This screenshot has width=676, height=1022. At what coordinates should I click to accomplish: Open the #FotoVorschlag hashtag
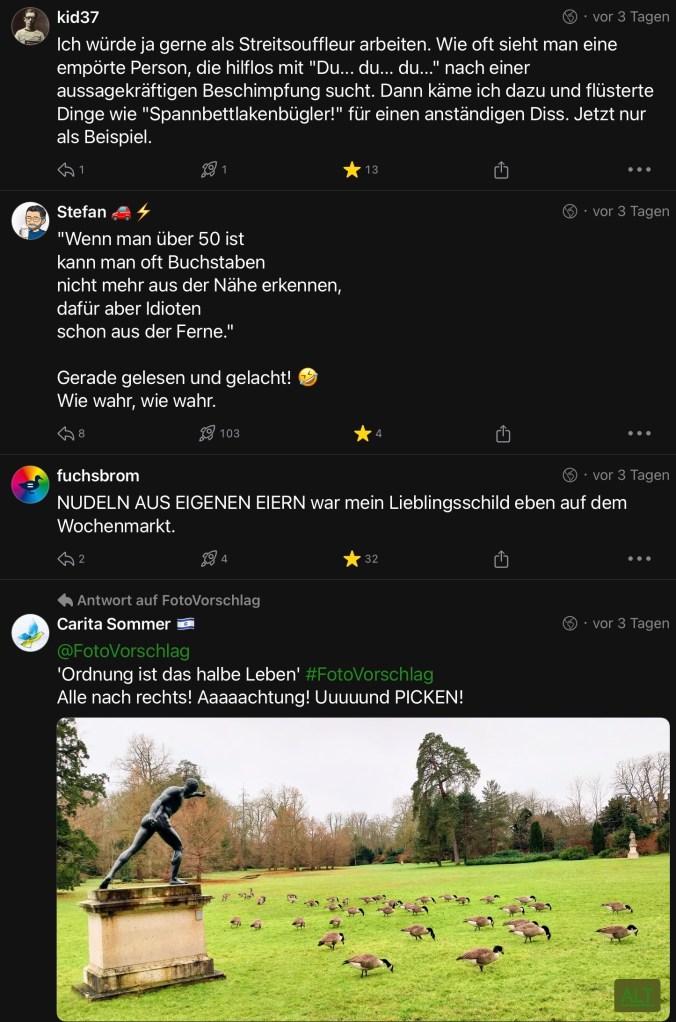(x=369, y=674)
